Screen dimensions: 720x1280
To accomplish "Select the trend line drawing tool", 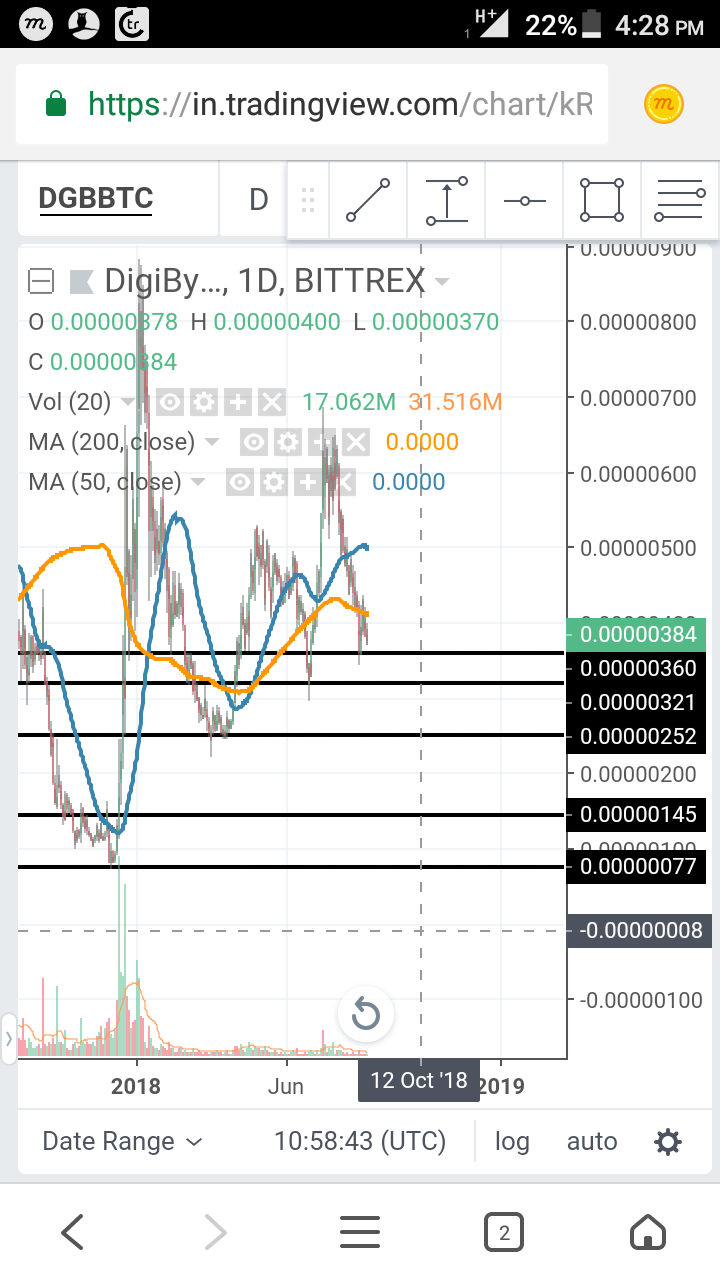I will tap(368, 200).
